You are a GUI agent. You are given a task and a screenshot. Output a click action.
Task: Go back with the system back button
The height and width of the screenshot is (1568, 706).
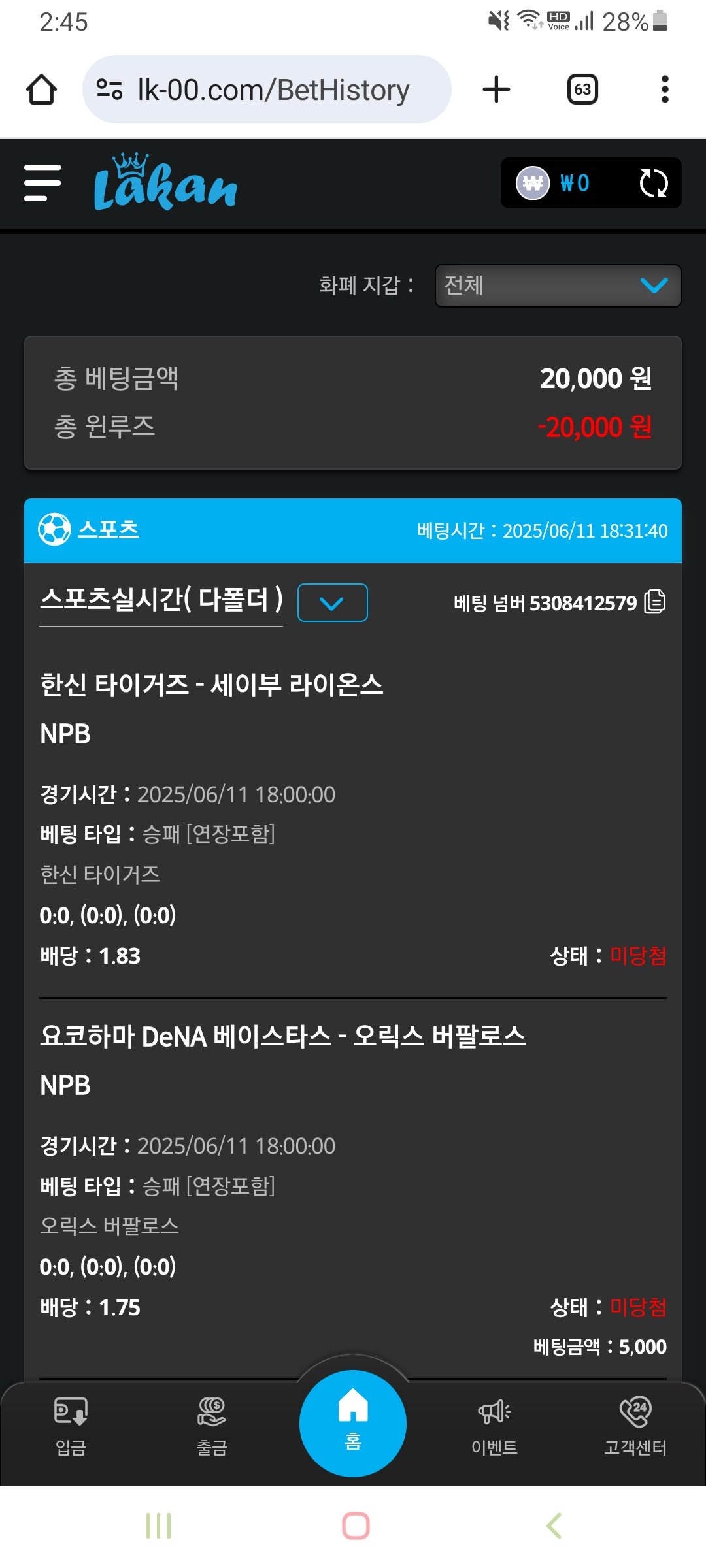tap(553, 1526)
